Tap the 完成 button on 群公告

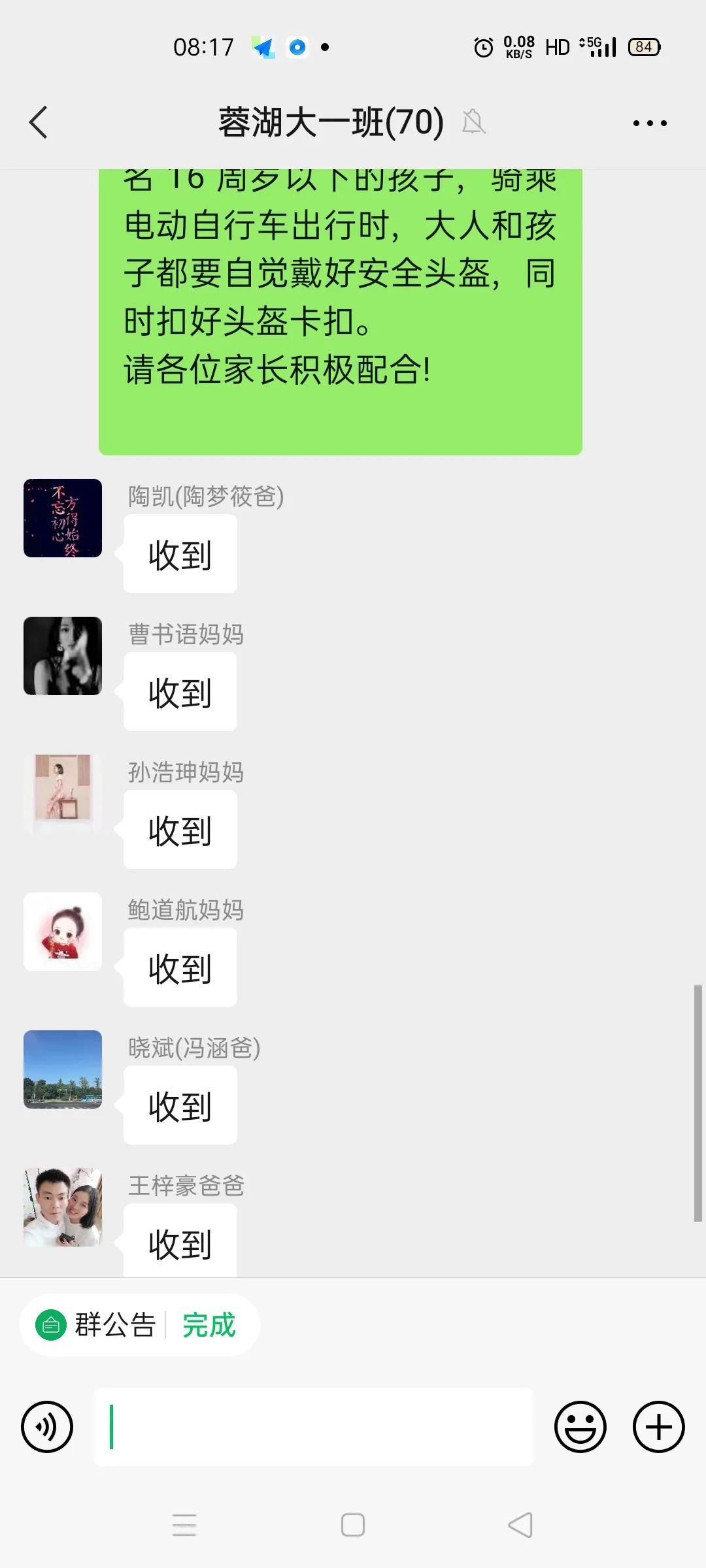209,1326
